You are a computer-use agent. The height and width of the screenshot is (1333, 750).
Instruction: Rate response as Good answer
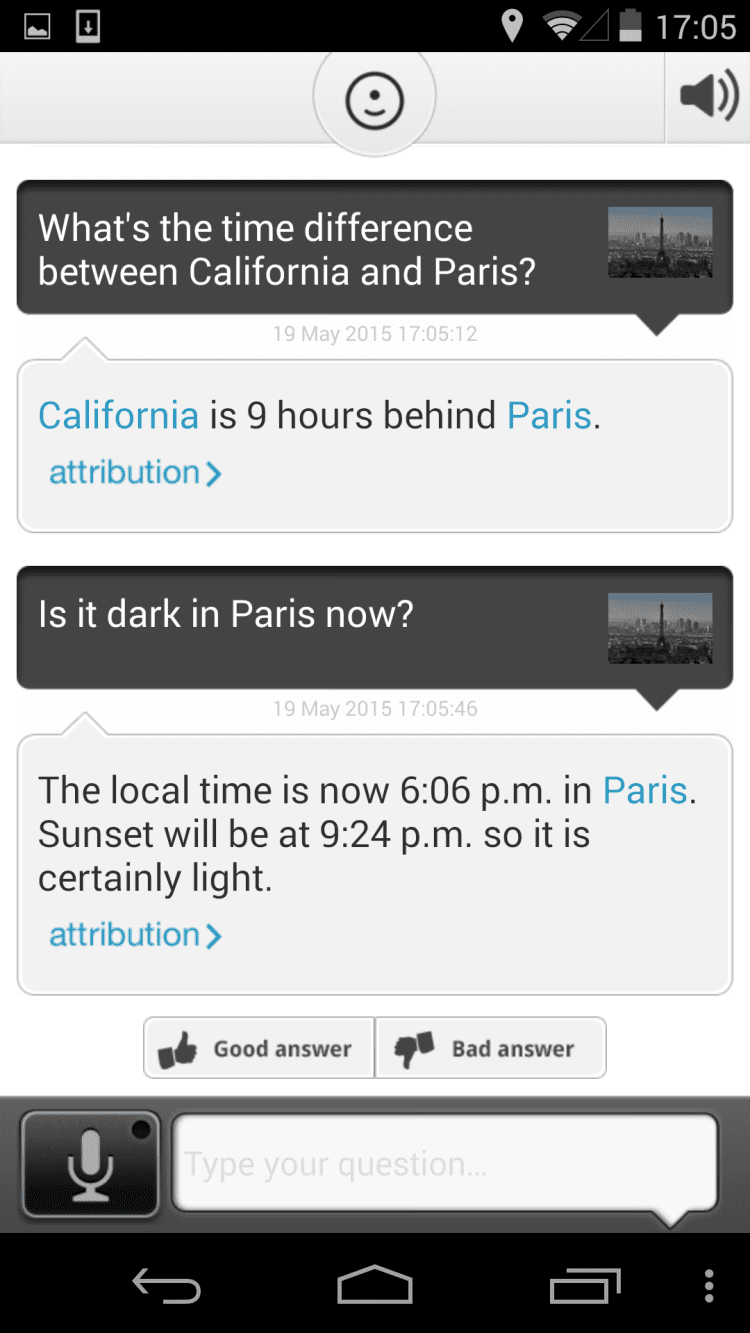point(259,1048)
